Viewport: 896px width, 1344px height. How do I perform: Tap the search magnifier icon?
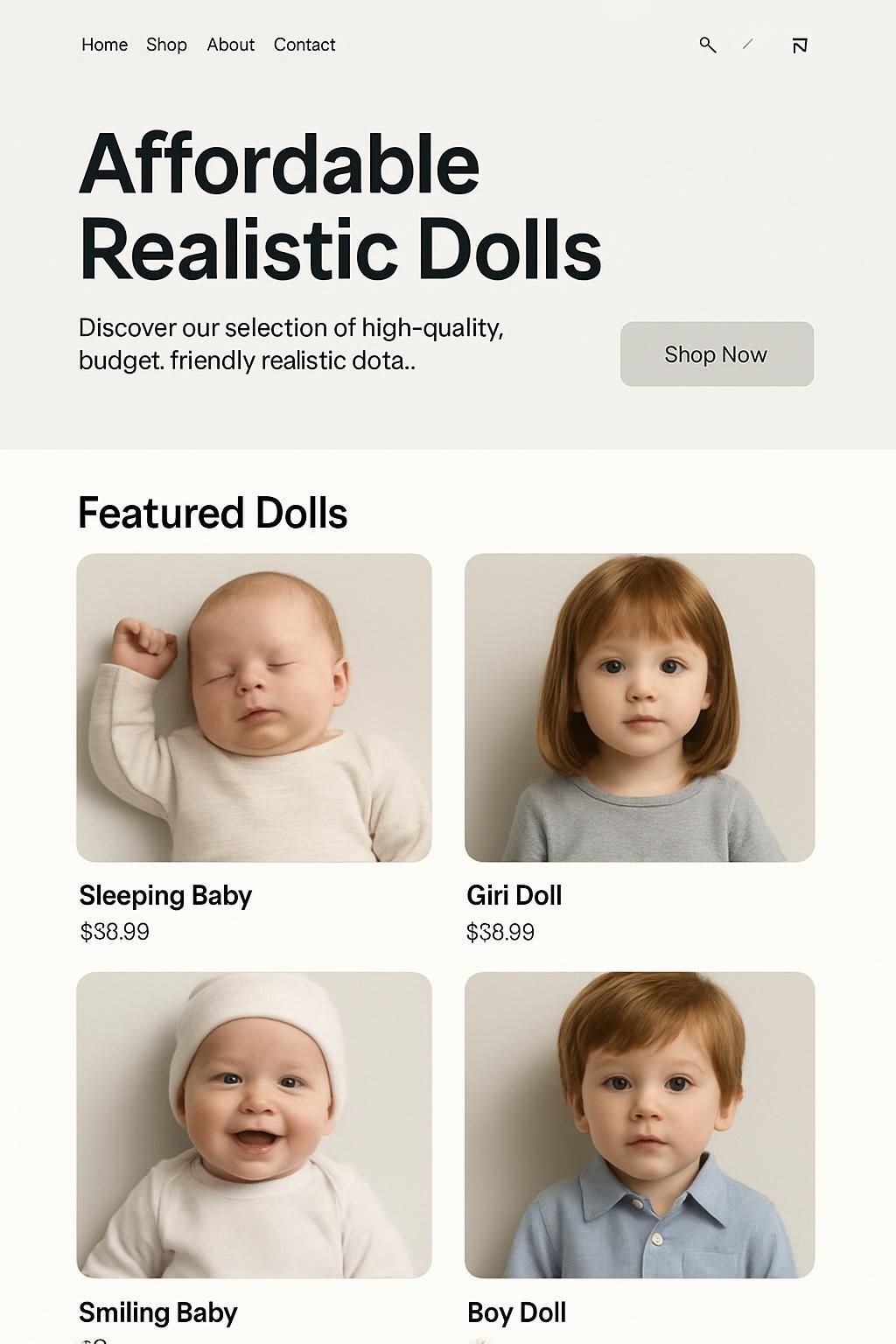(708, 45)
